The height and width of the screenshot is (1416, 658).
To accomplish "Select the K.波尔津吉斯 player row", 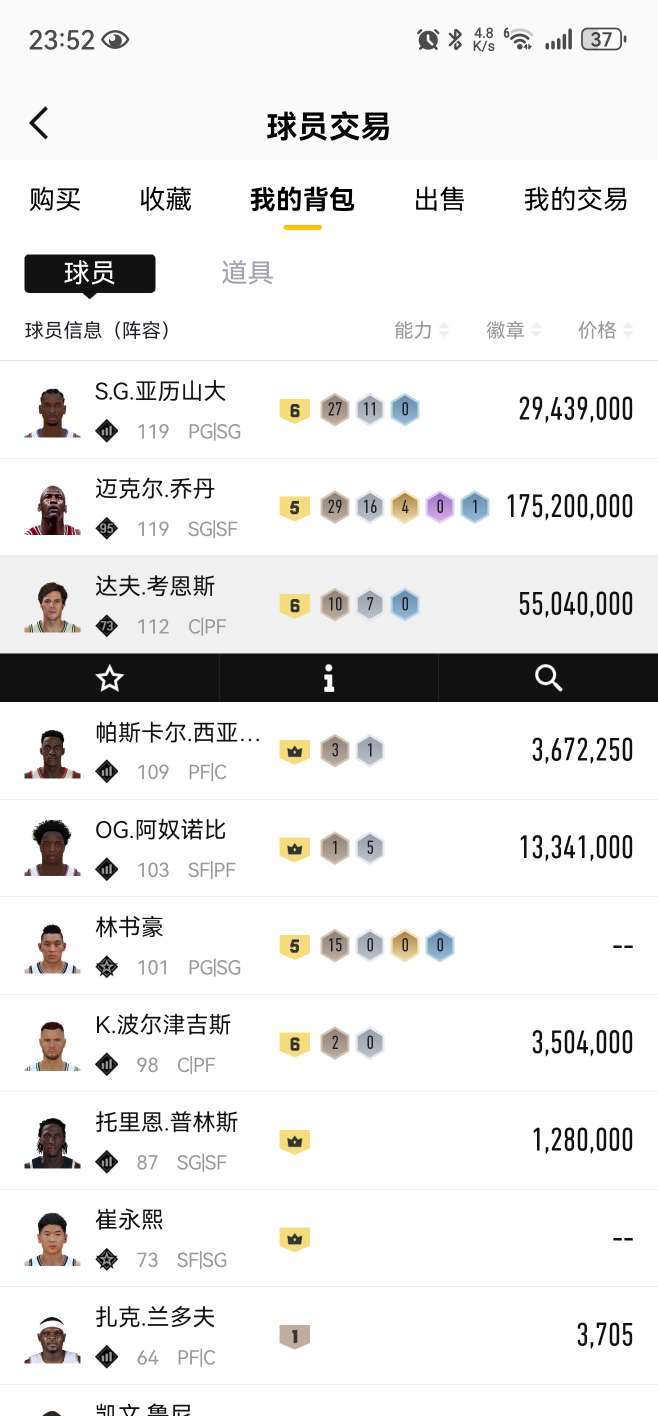I will coord(329,1043).
